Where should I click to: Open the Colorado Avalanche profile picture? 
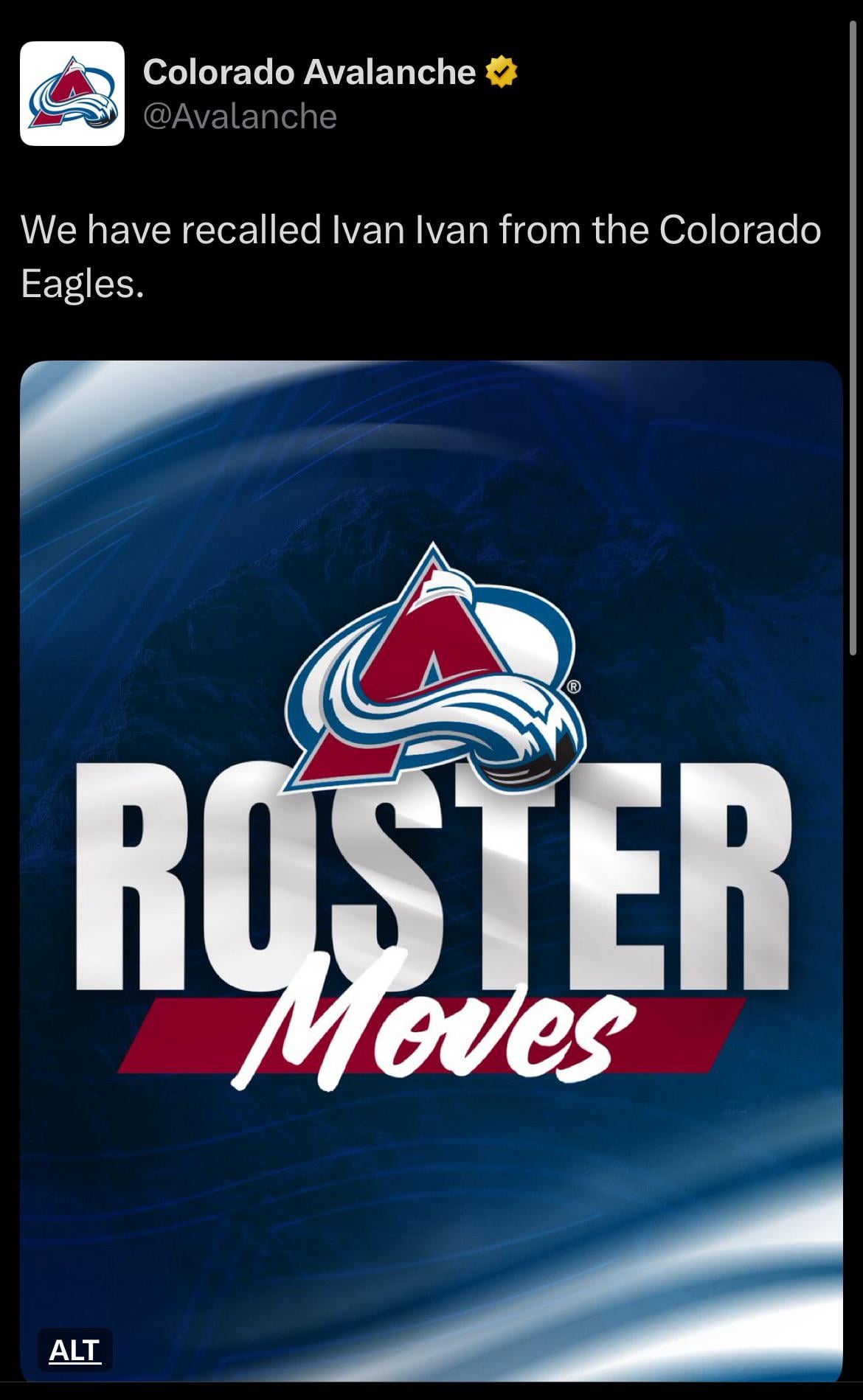[x=72, y=94]
